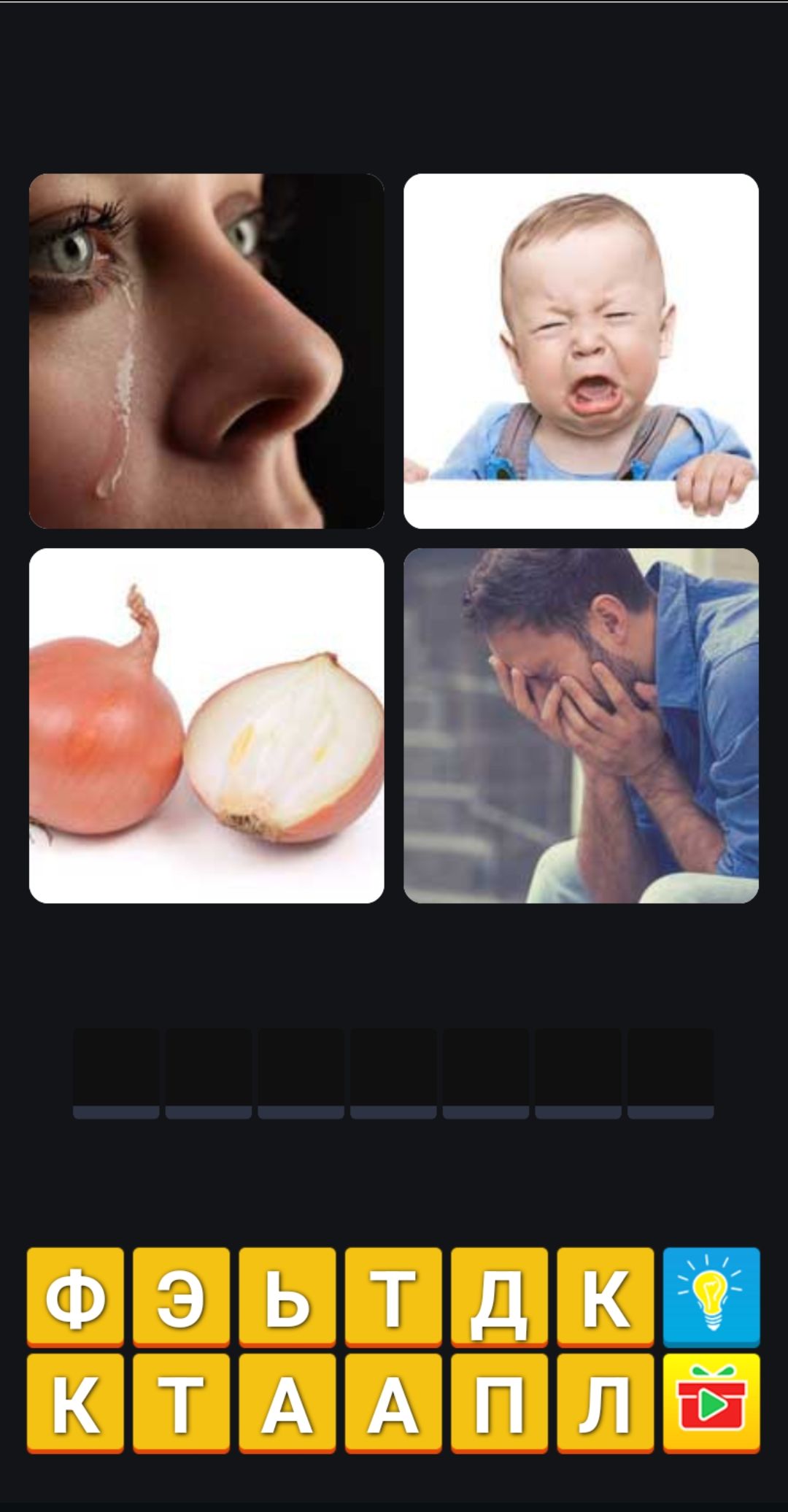Use the lightbulb hint button
The image size is (788, 1512).
(x=711, y=1296)
